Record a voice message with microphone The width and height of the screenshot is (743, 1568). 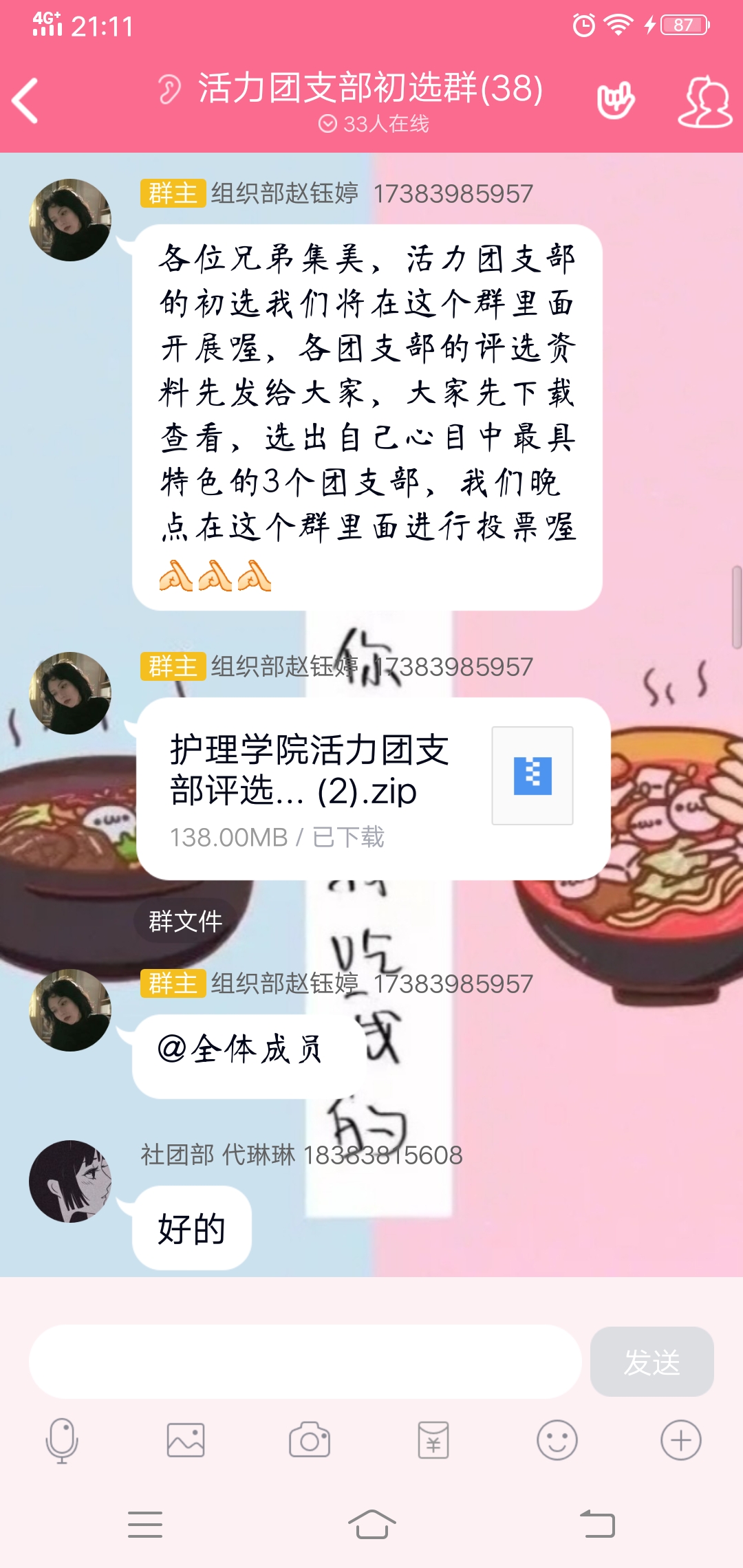(x=62, y=1440)
